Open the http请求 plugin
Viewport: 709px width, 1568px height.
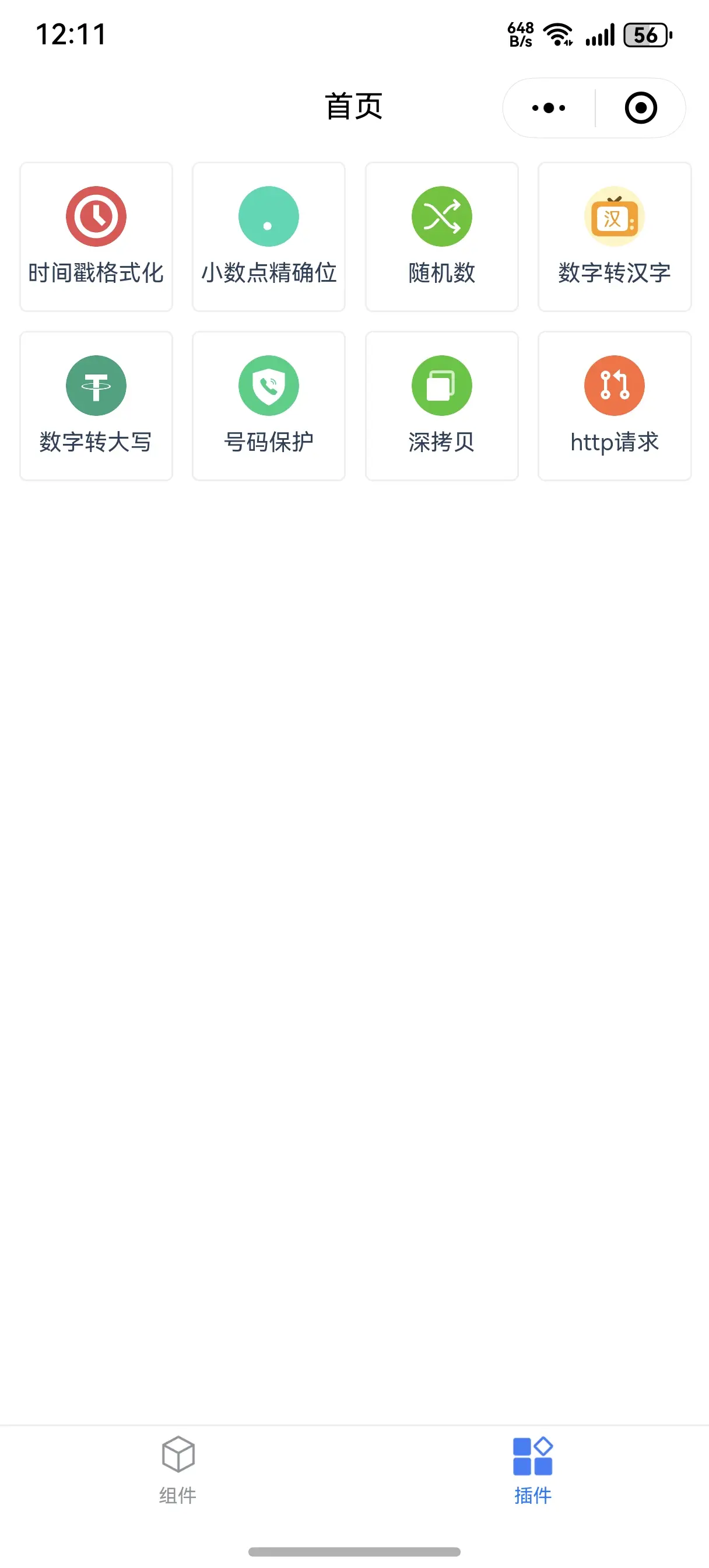(614, 406)
